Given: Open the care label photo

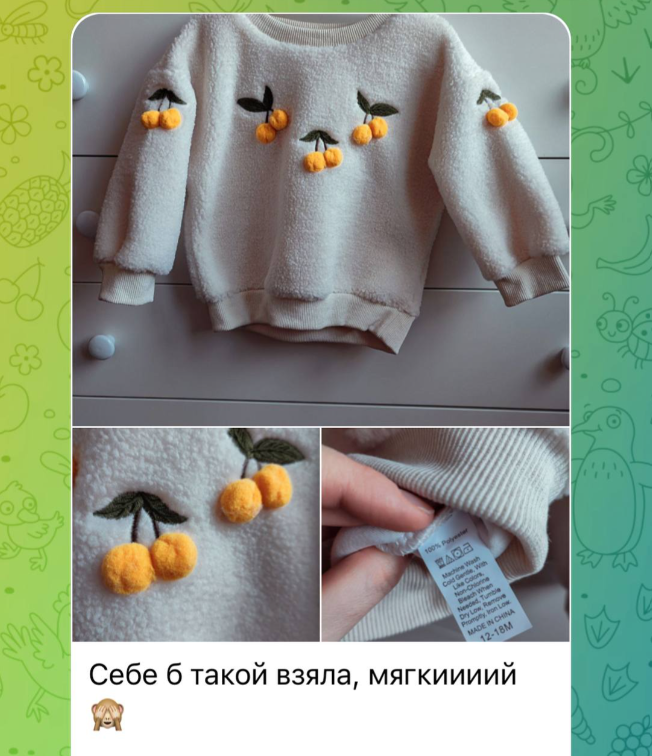Looking at the screenshot, I should tap(445, 534).
